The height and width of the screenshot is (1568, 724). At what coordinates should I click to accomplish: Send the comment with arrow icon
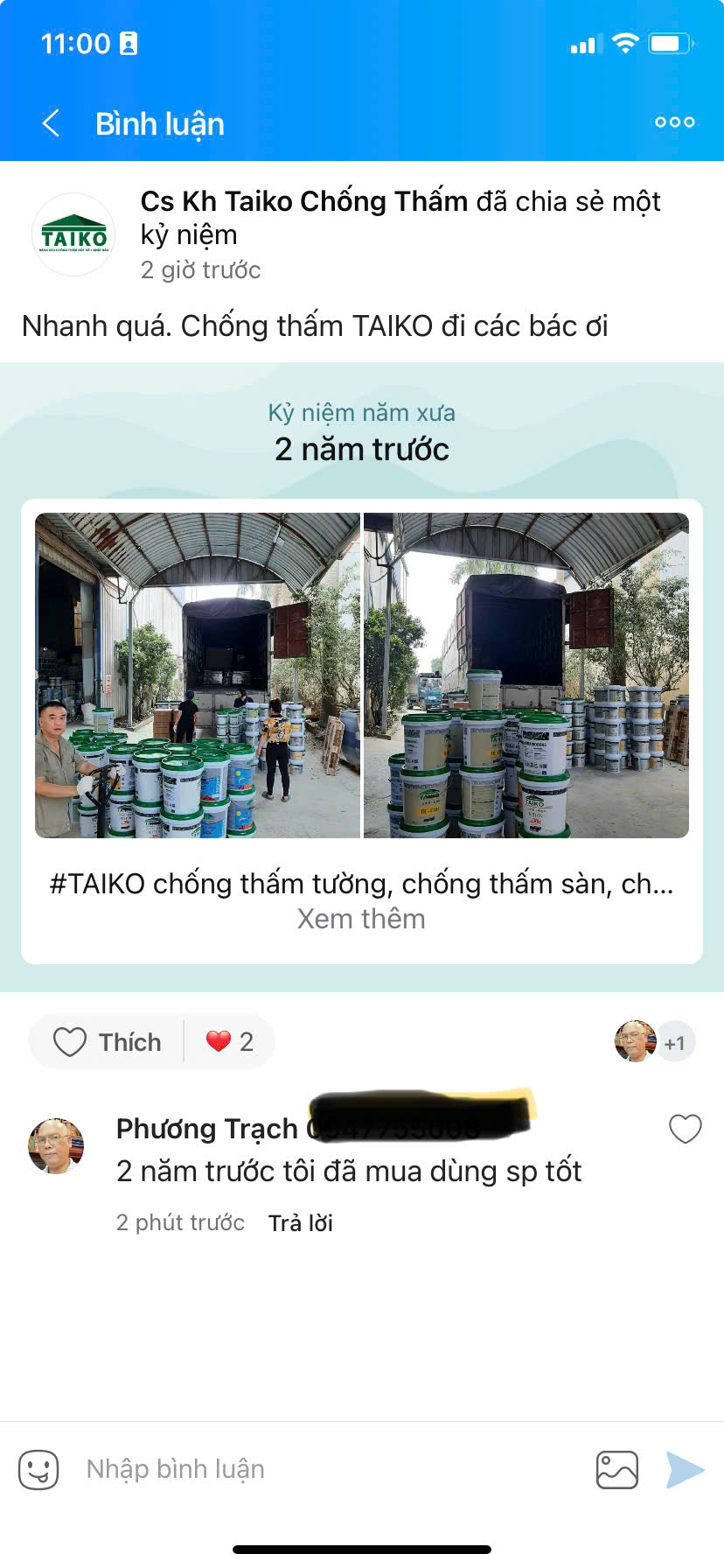point(684,1470)
